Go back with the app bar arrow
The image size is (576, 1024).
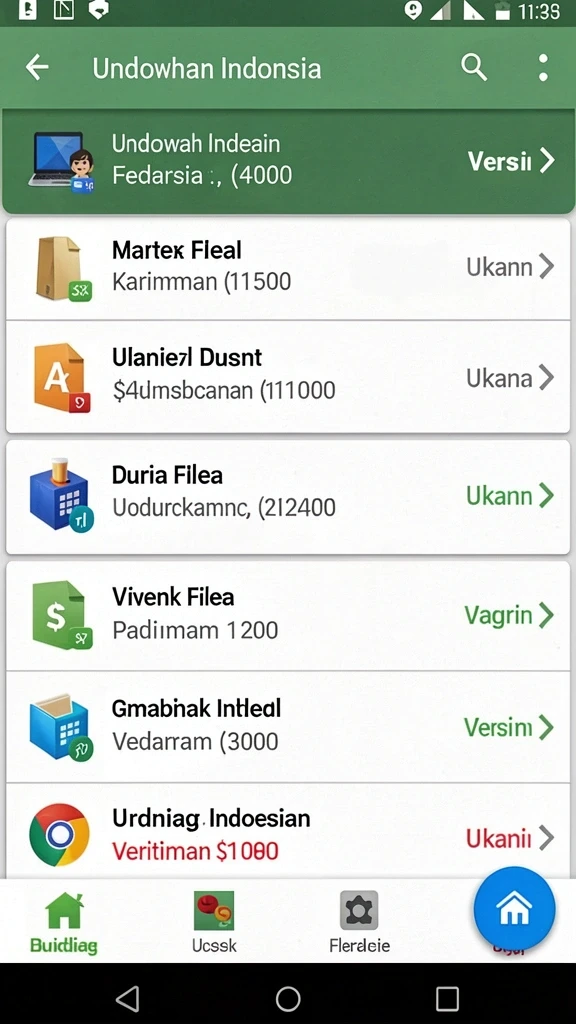click(37, 67)
